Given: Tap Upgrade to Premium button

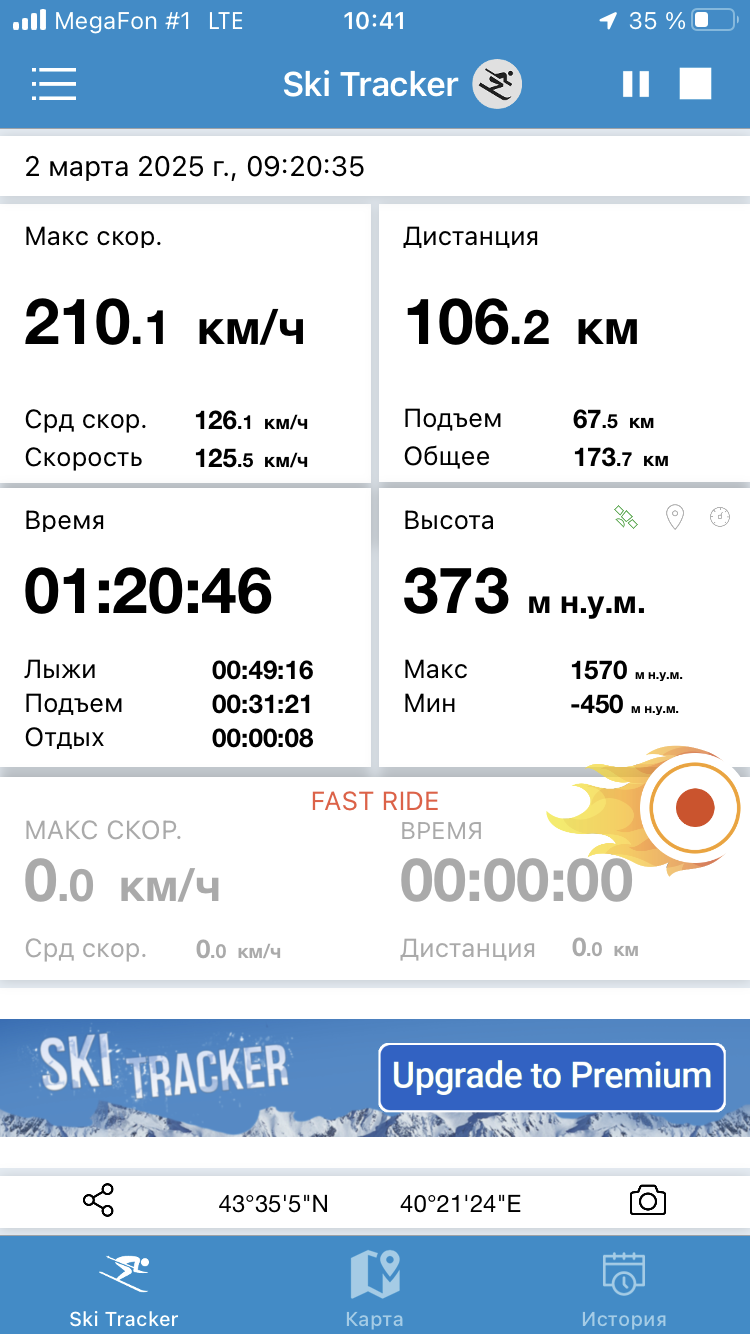Looking at the screenshot, I should pyautogui.click(x=552, y=1077).
